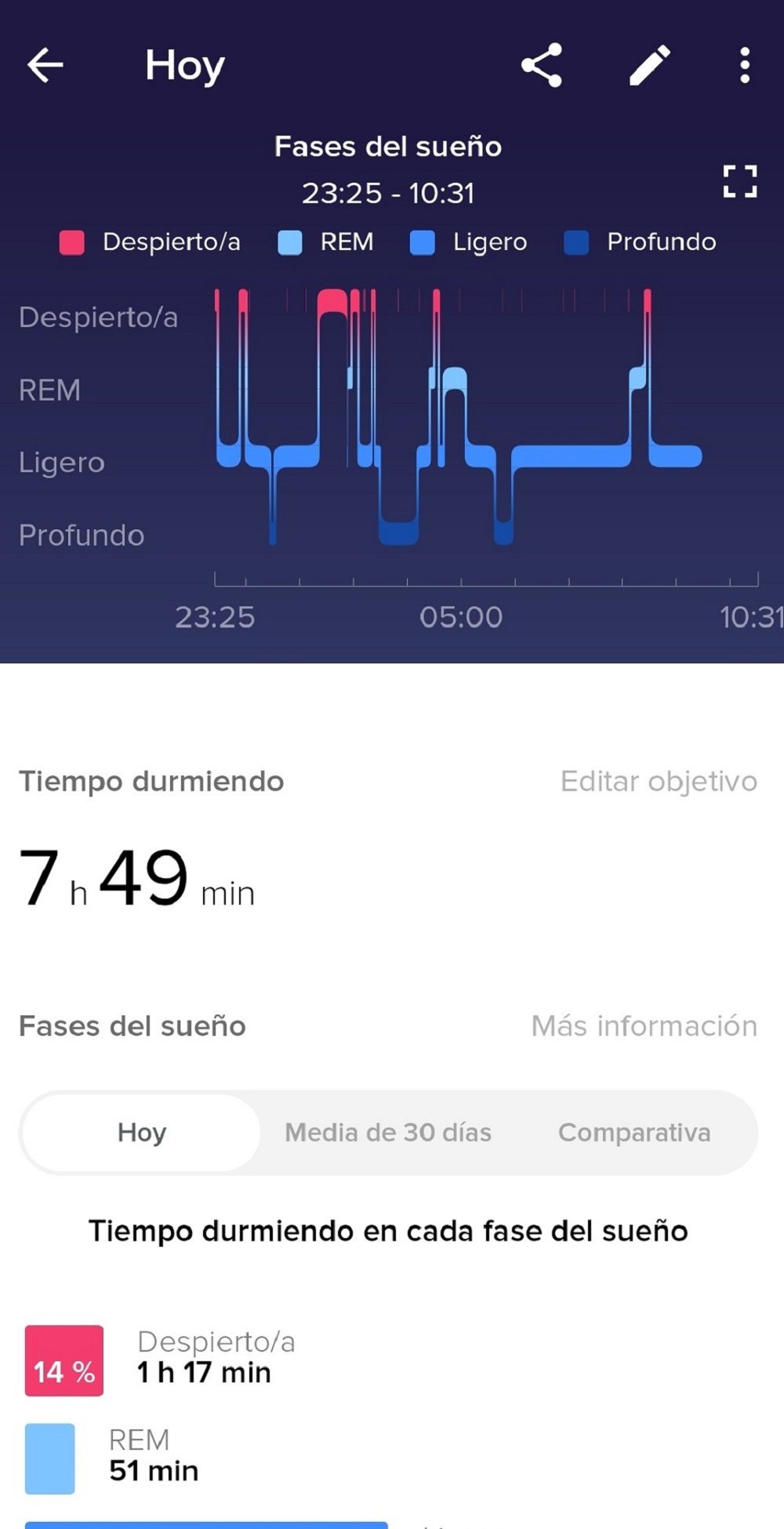Switch to the Comparativa tab
Image resolution: width=784 pixels, height=1529 pixels.
(634, 1133)
